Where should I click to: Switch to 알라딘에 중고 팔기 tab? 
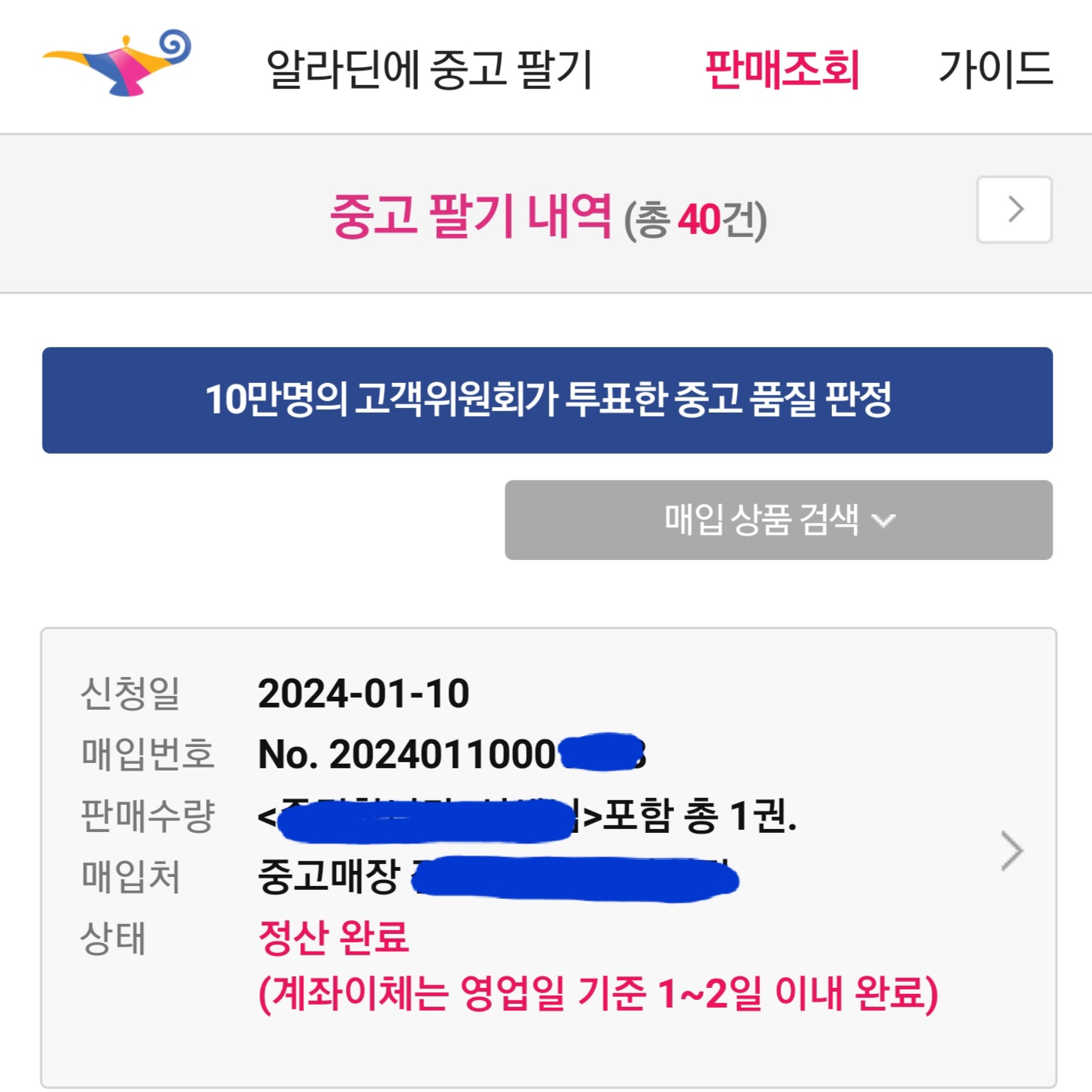pyautogui.click(x=429, y=69)
